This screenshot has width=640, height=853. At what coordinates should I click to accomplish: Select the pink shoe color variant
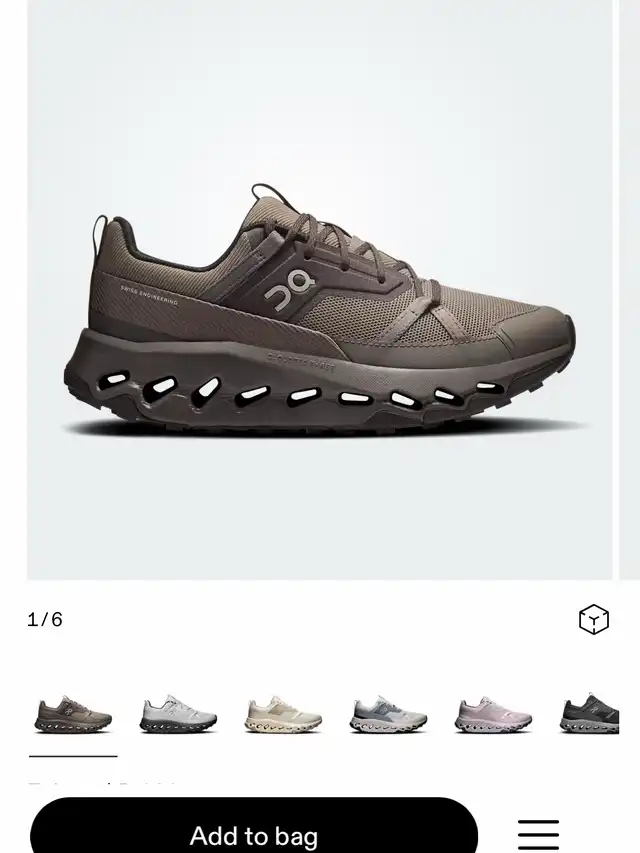click(x=493, y=715)
